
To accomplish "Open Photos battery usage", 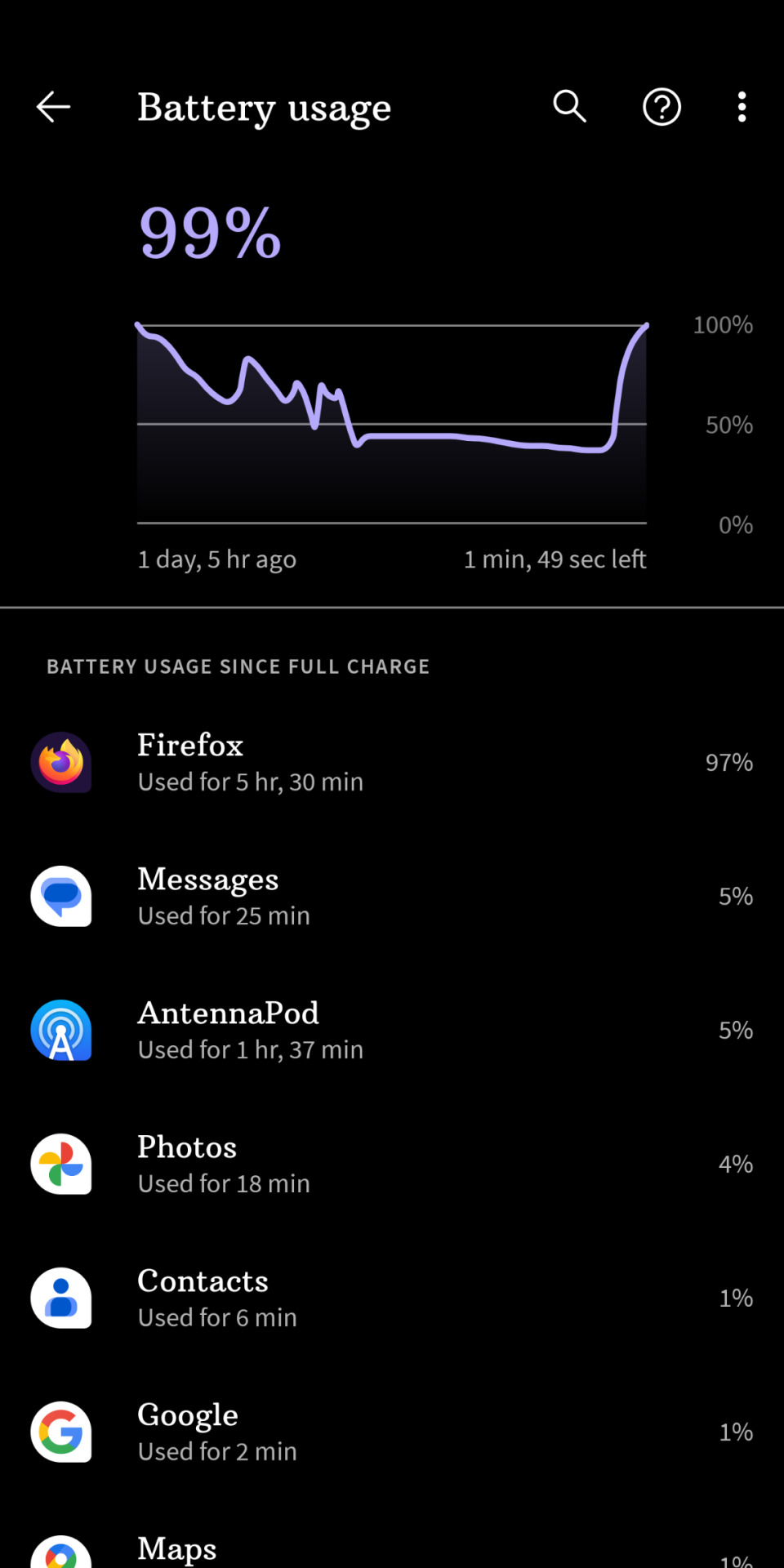I will (392, 1165).
